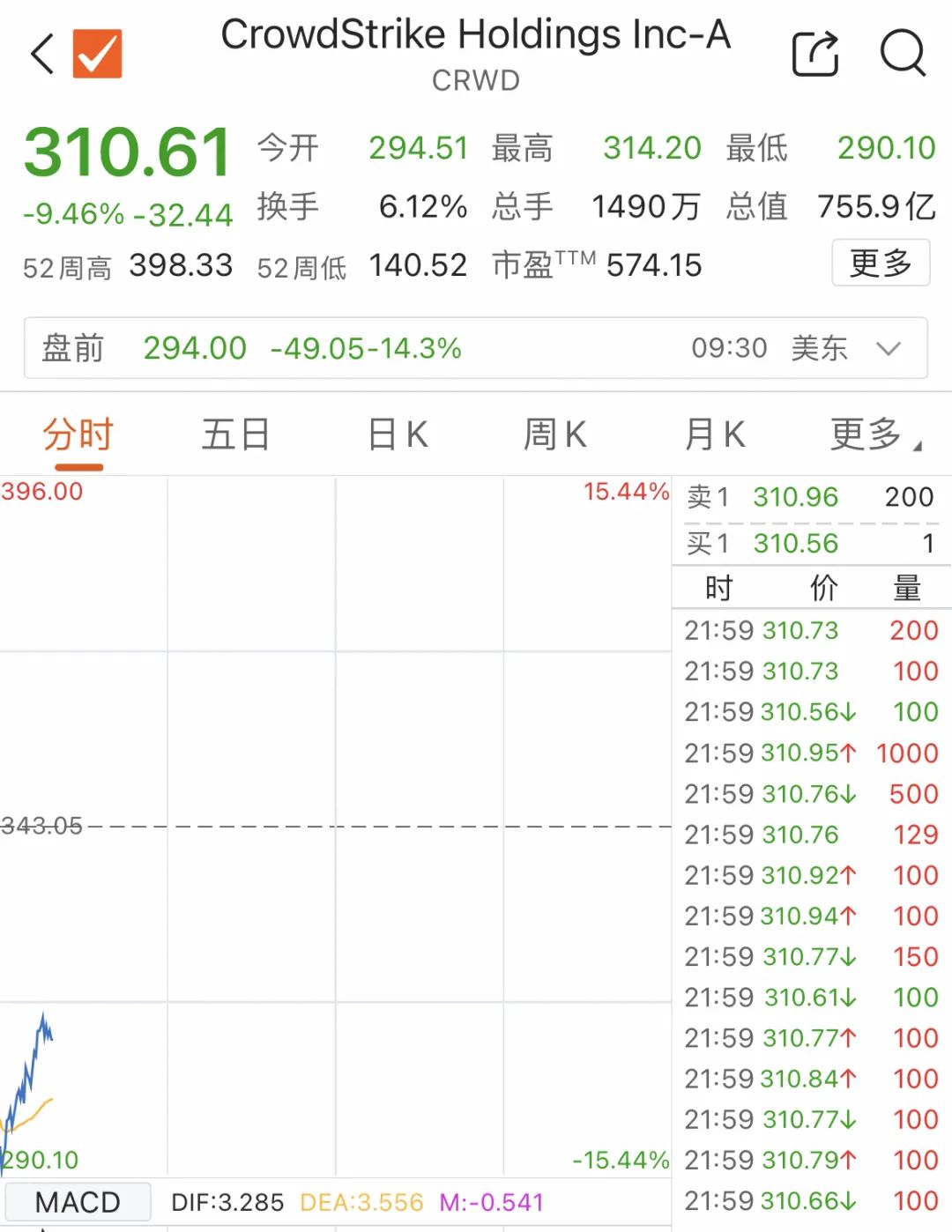Change the MACD indicator
952x1232 pixels.
coord(78,1203)
